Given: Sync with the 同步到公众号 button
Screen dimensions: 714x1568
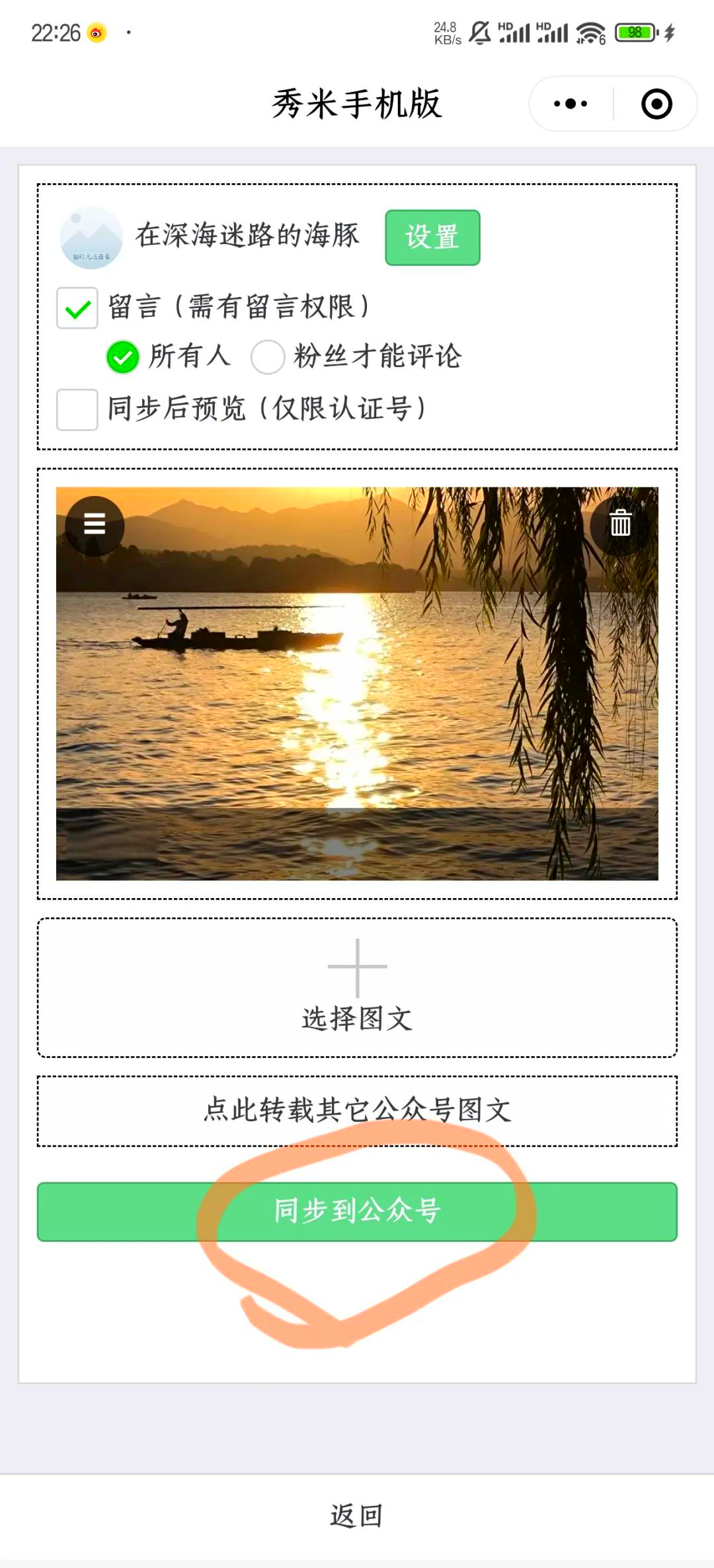Looking at the screenshot, I should (357, 1212).
